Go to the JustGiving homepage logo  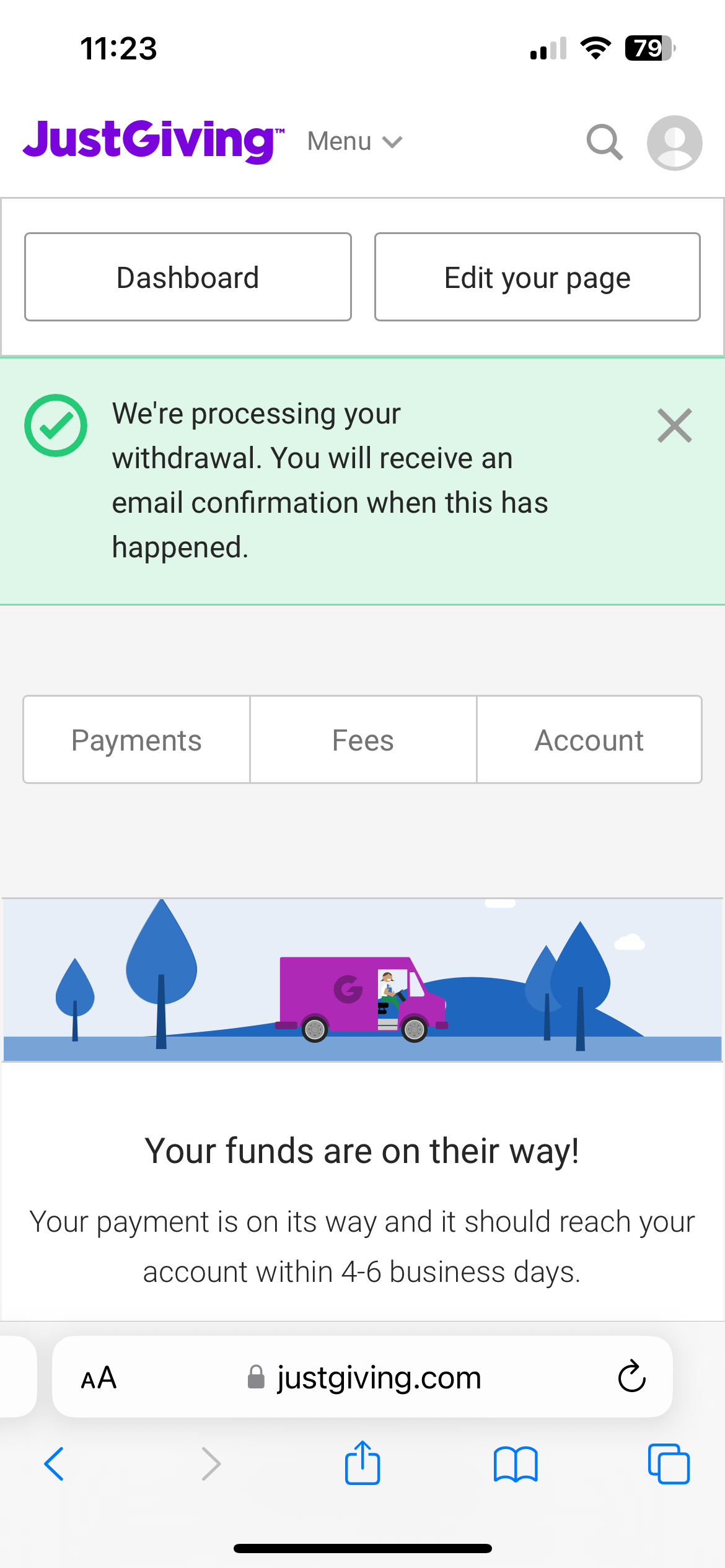[153, 141]
